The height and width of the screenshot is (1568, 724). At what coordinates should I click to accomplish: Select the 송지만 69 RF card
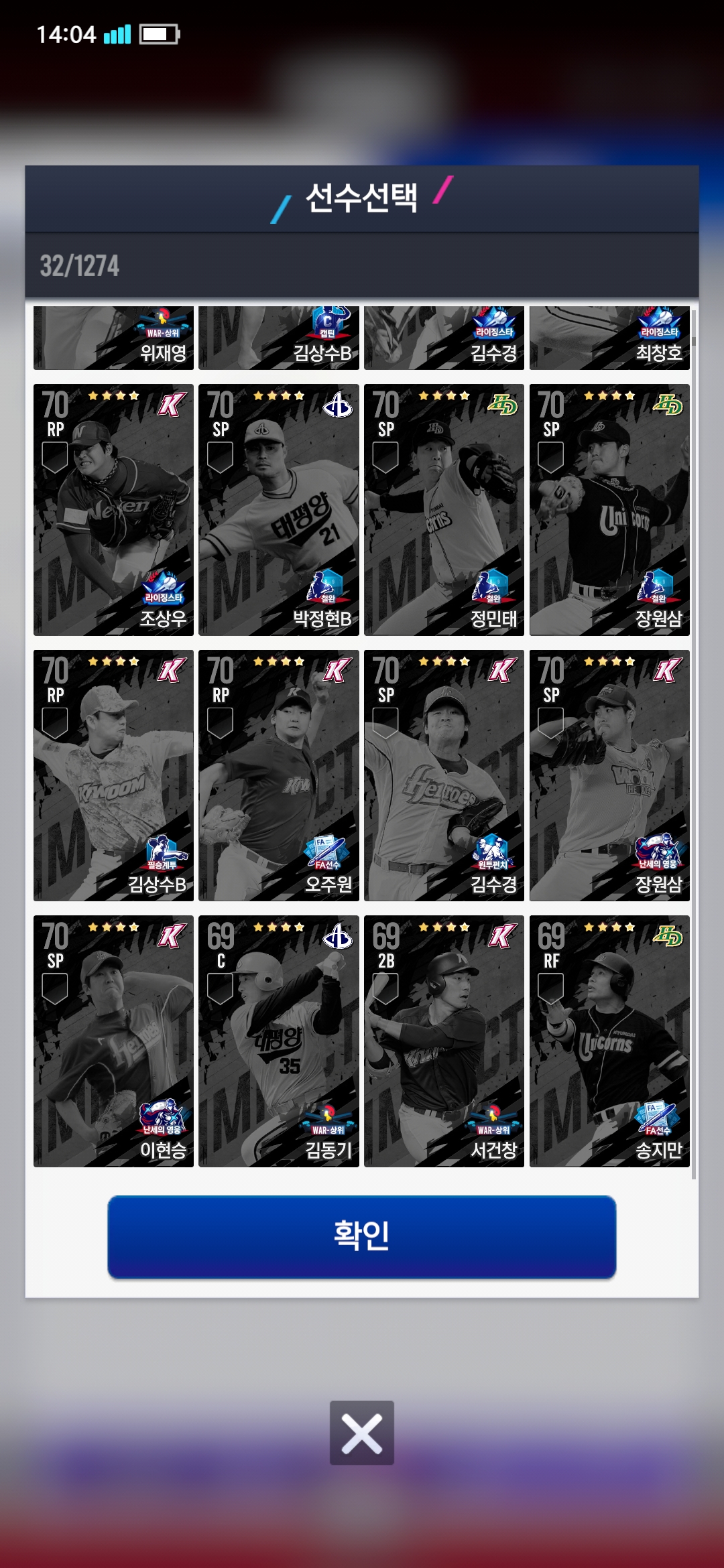pyautogui.click(x=609, y=1041)
